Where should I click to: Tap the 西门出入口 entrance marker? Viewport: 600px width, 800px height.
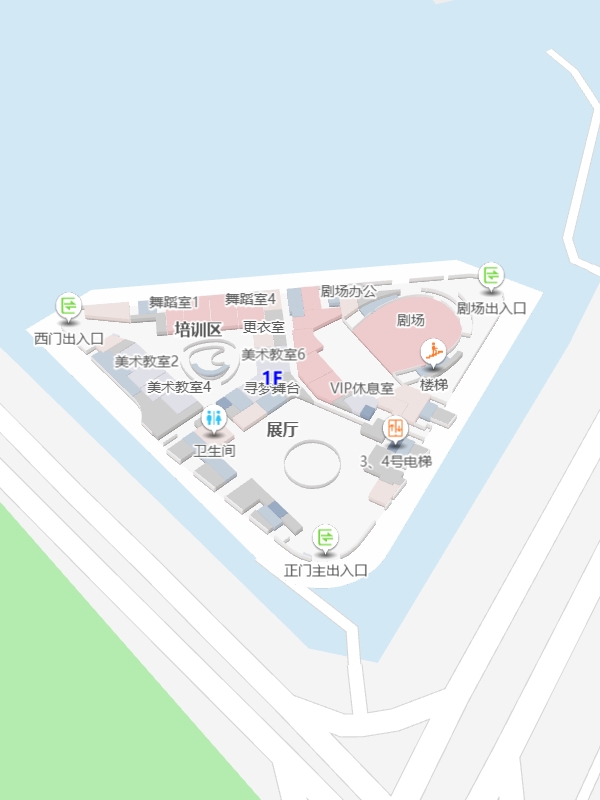[69, 306]
